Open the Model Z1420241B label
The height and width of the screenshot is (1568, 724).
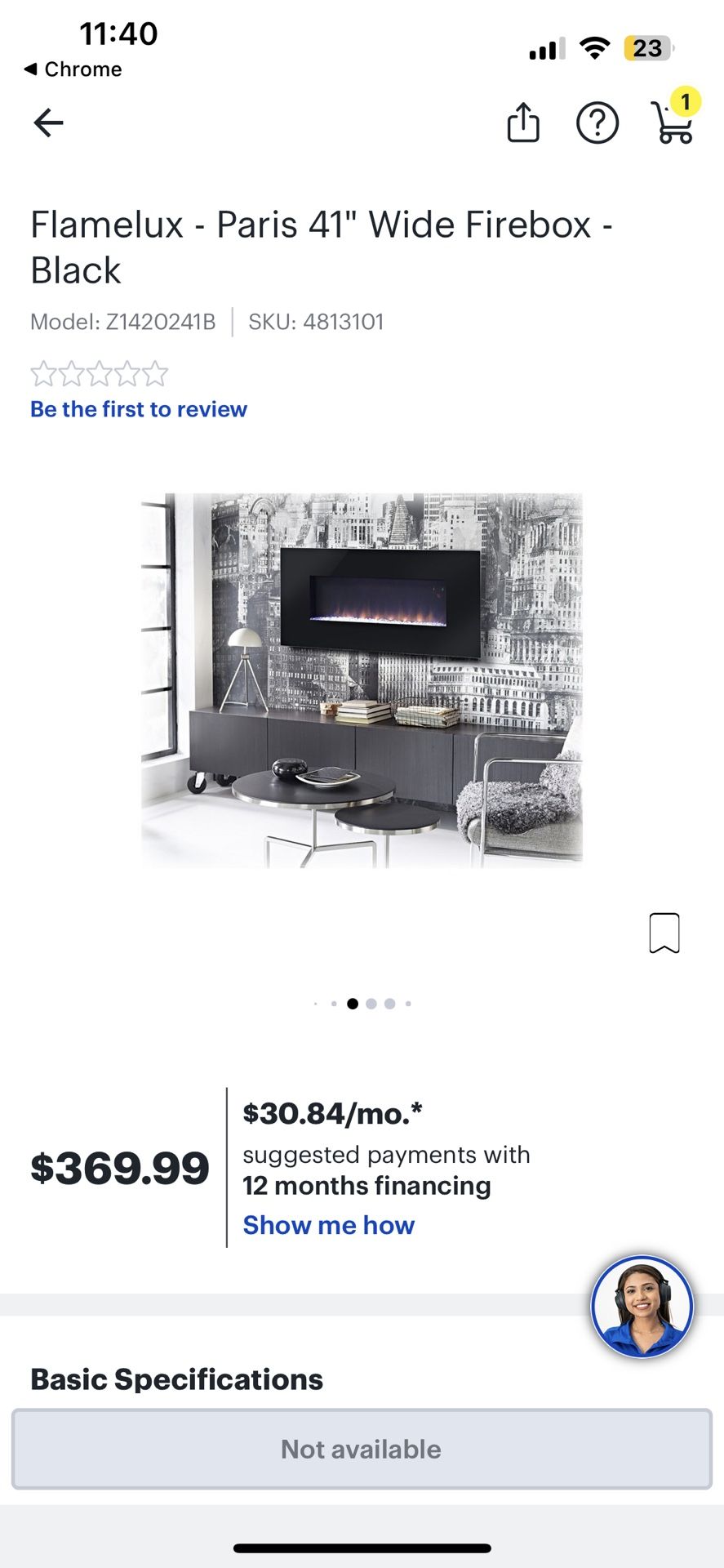pos(122,322)
